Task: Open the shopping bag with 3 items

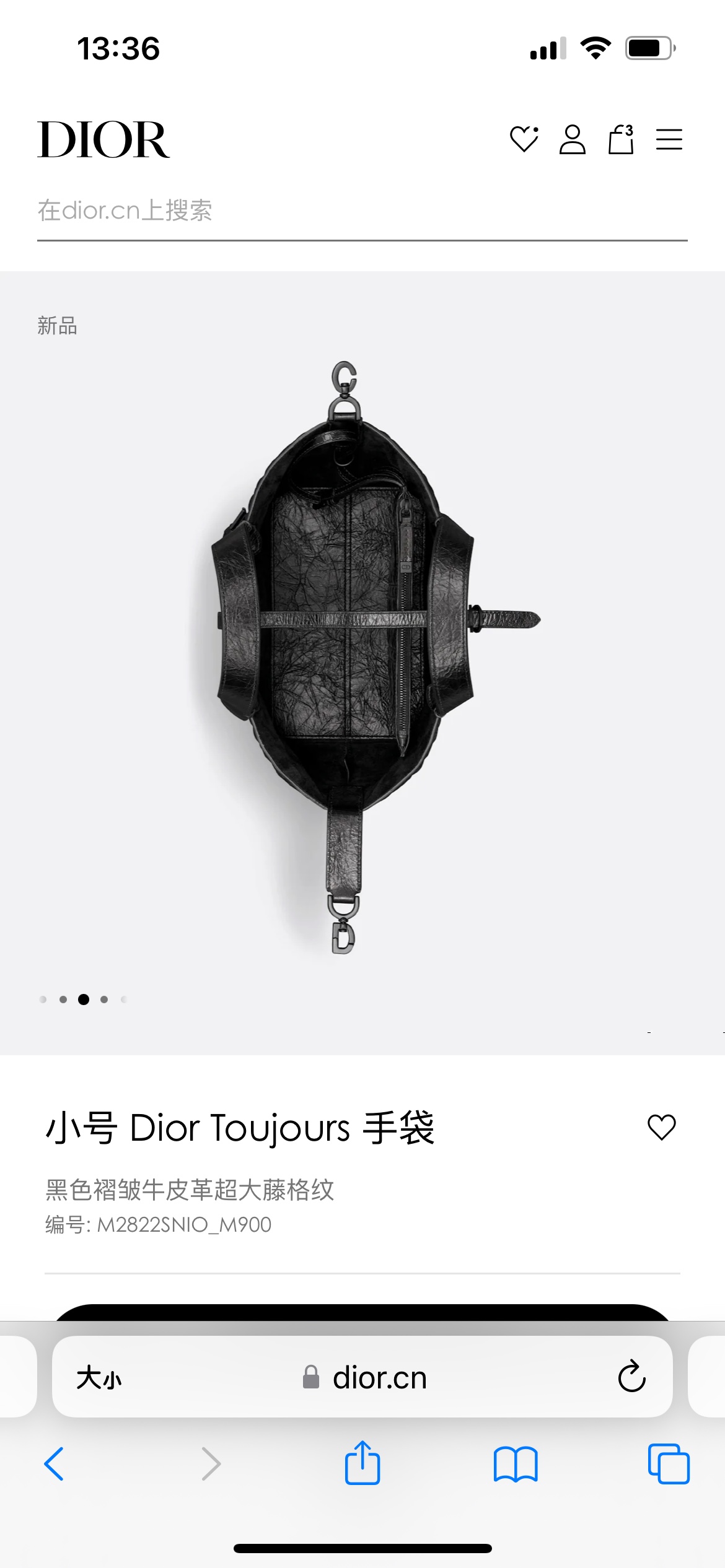Action: (621, 139)
